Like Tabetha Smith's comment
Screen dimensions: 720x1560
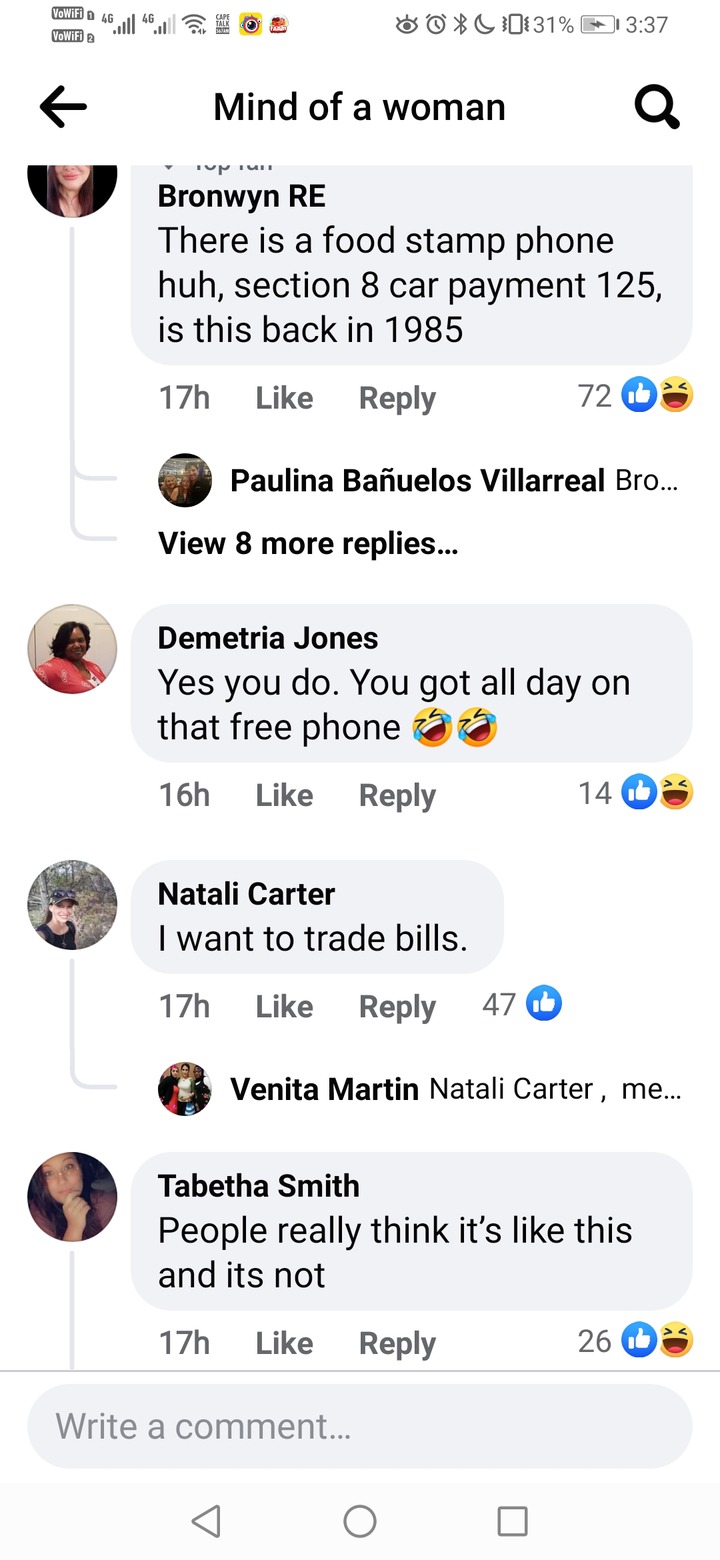(284, 1343)
